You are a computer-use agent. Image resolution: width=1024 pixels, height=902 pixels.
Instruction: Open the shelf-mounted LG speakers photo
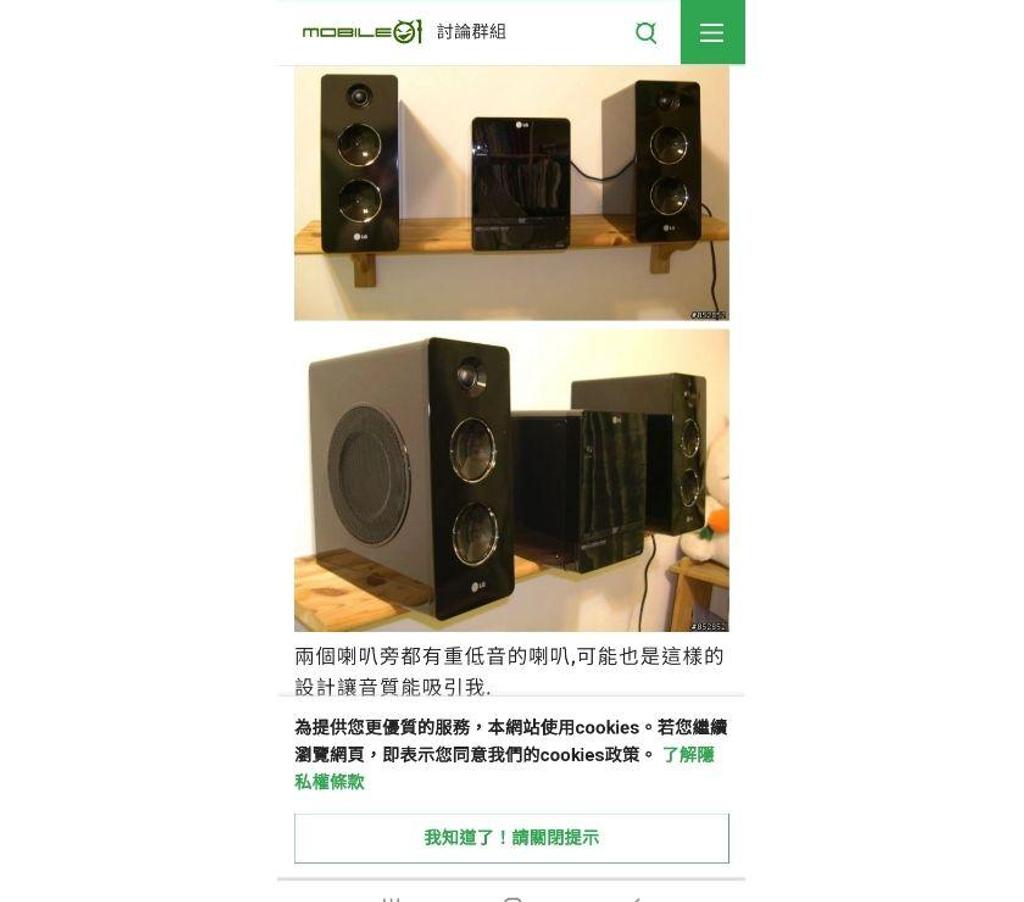(511, 193)
